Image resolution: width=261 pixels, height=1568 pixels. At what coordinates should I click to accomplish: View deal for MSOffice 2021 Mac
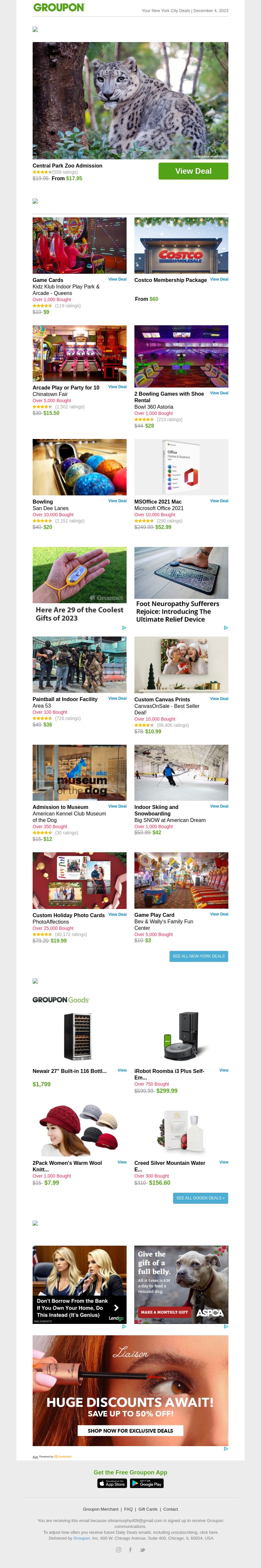219,501
